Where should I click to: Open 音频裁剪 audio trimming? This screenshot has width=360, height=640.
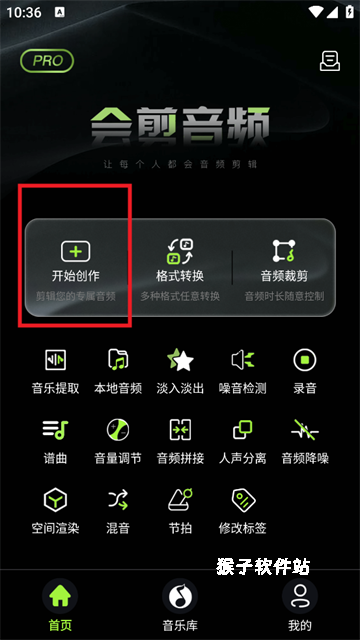(x=284, y=267)
